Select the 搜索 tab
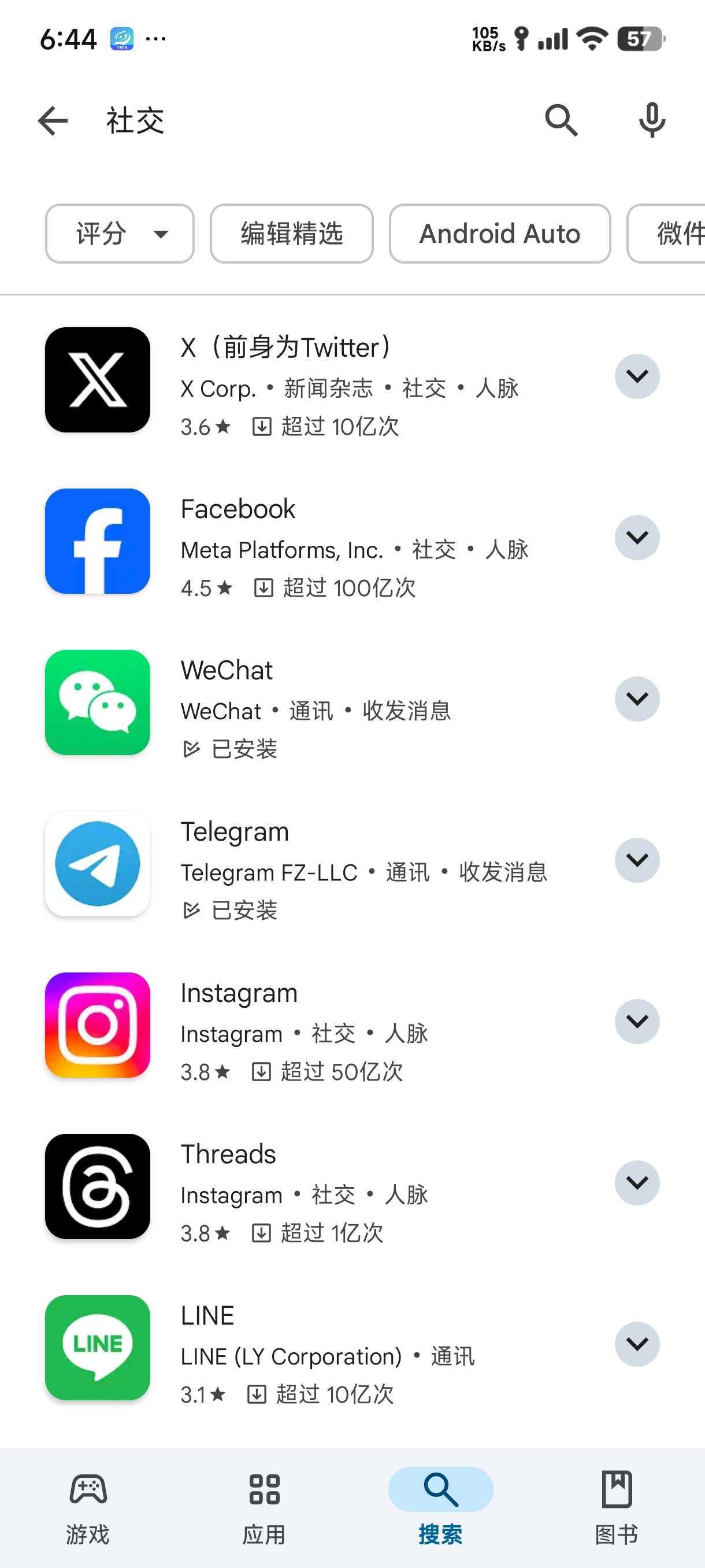The width and height of the screenshot is (705, 1568). click(x=440, y=1507)
